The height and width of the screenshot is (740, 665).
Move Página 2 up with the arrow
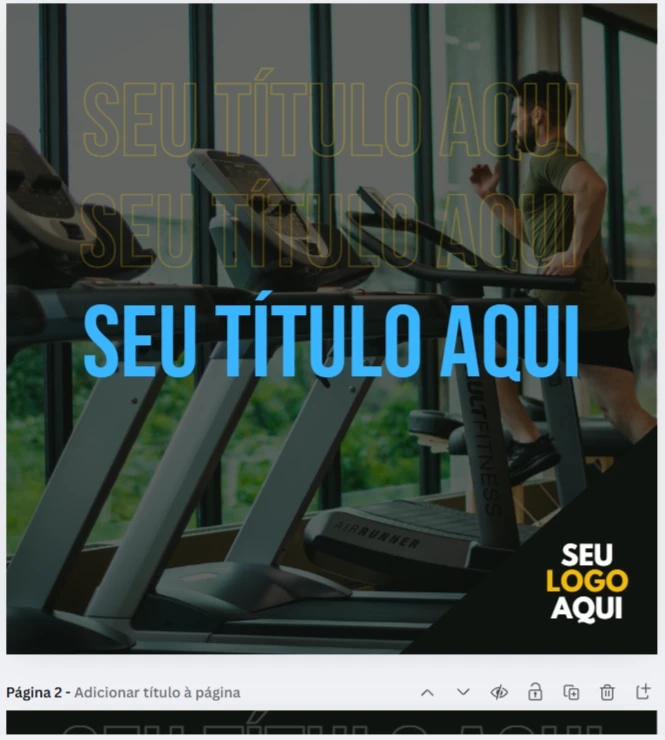click(x=427, y=692)
